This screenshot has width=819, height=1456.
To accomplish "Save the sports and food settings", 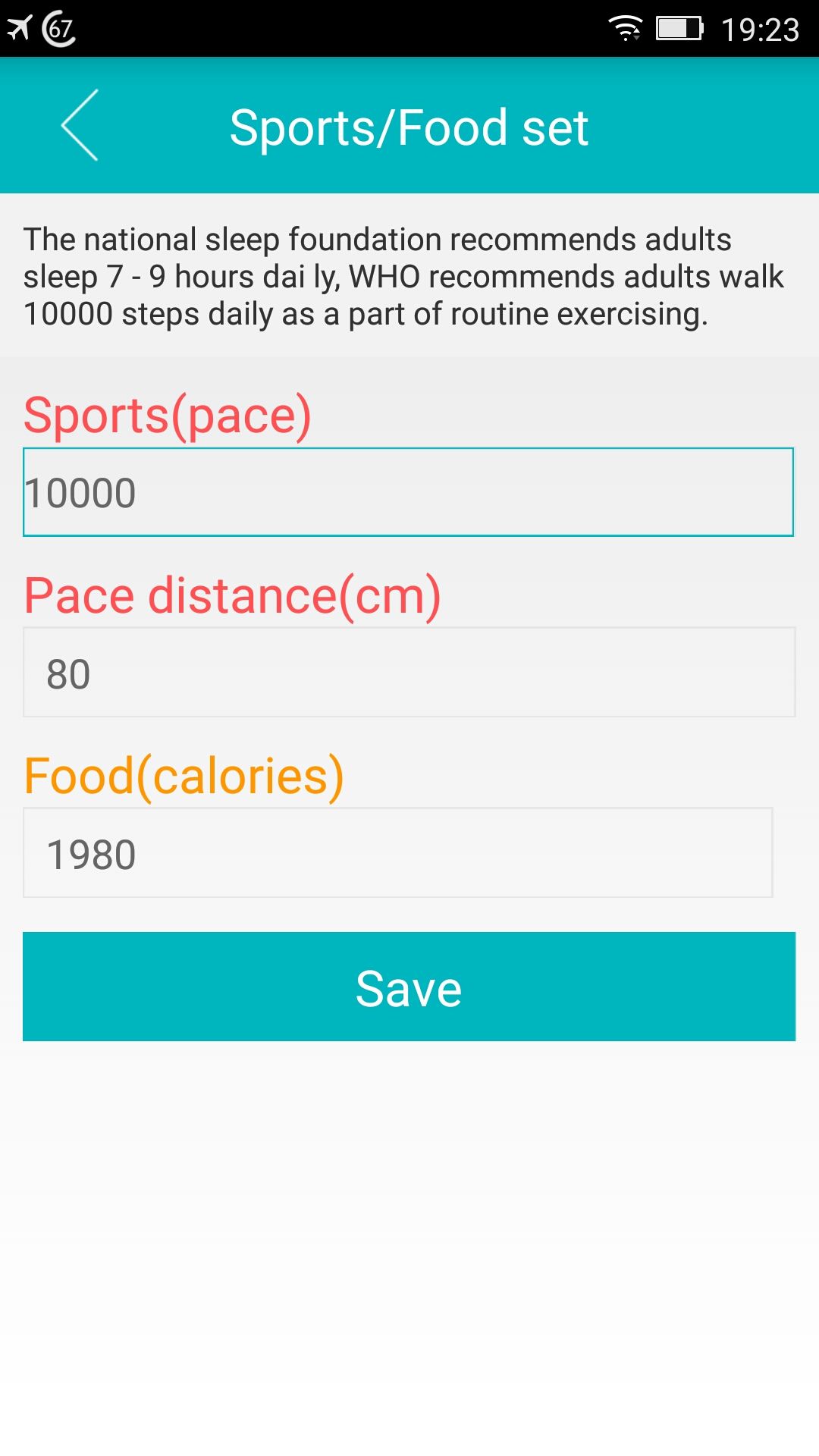I will [x=409, y=987].
